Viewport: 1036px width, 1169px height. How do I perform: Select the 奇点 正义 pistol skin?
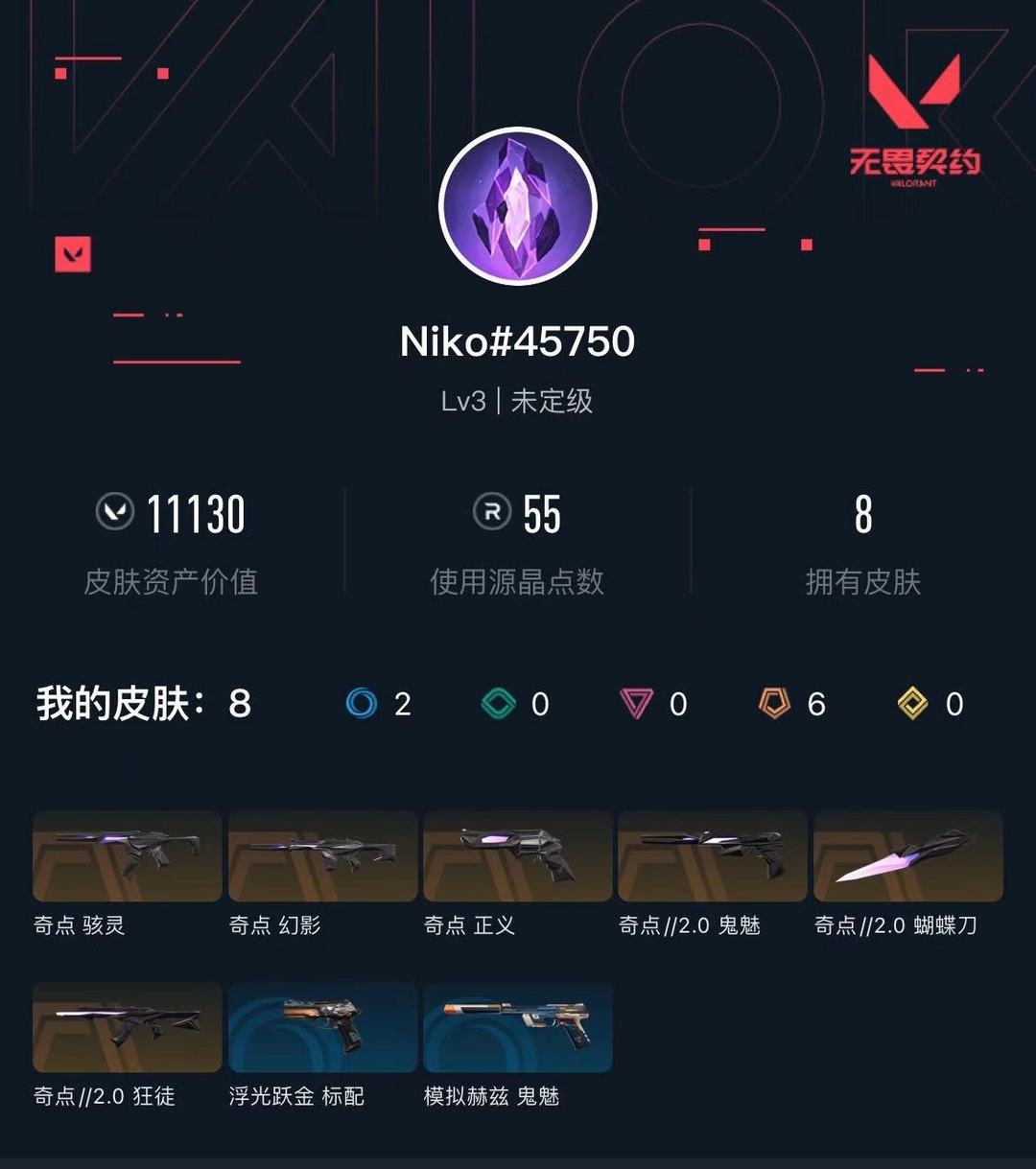[516, 855]
